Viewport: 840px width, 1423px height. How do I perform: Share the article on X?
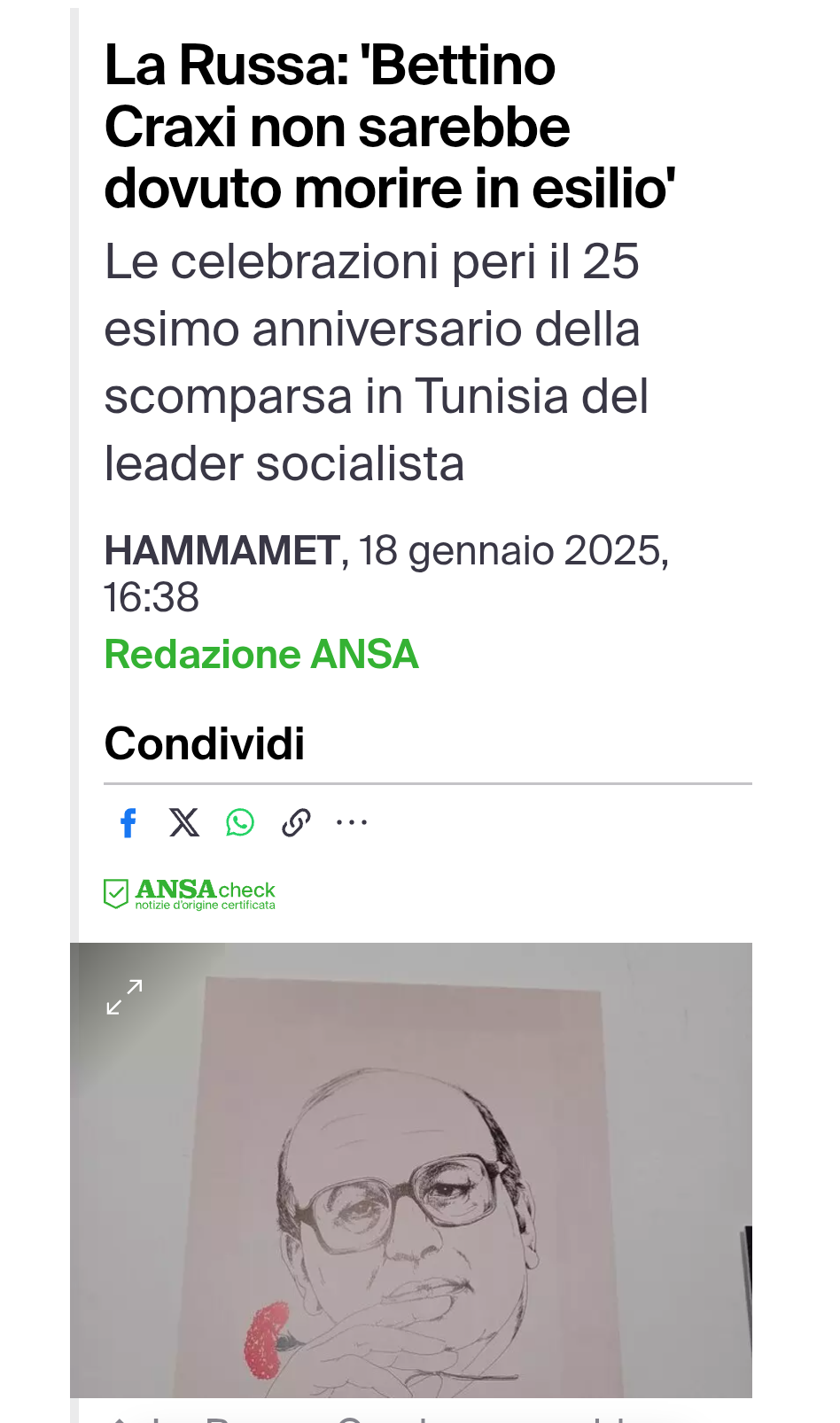click(183, 822)
